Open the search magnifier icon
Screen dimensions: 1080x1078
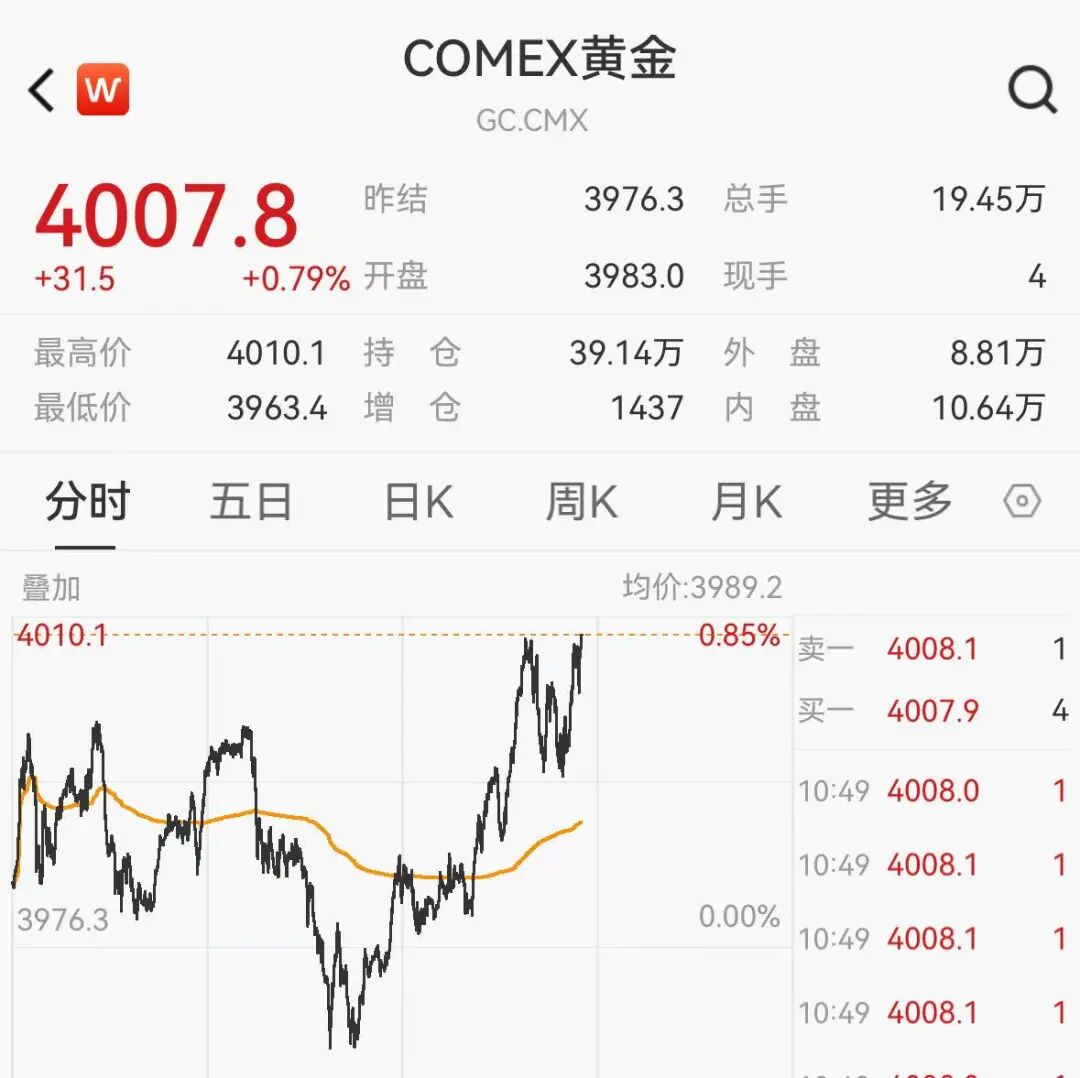point(1032,92)
